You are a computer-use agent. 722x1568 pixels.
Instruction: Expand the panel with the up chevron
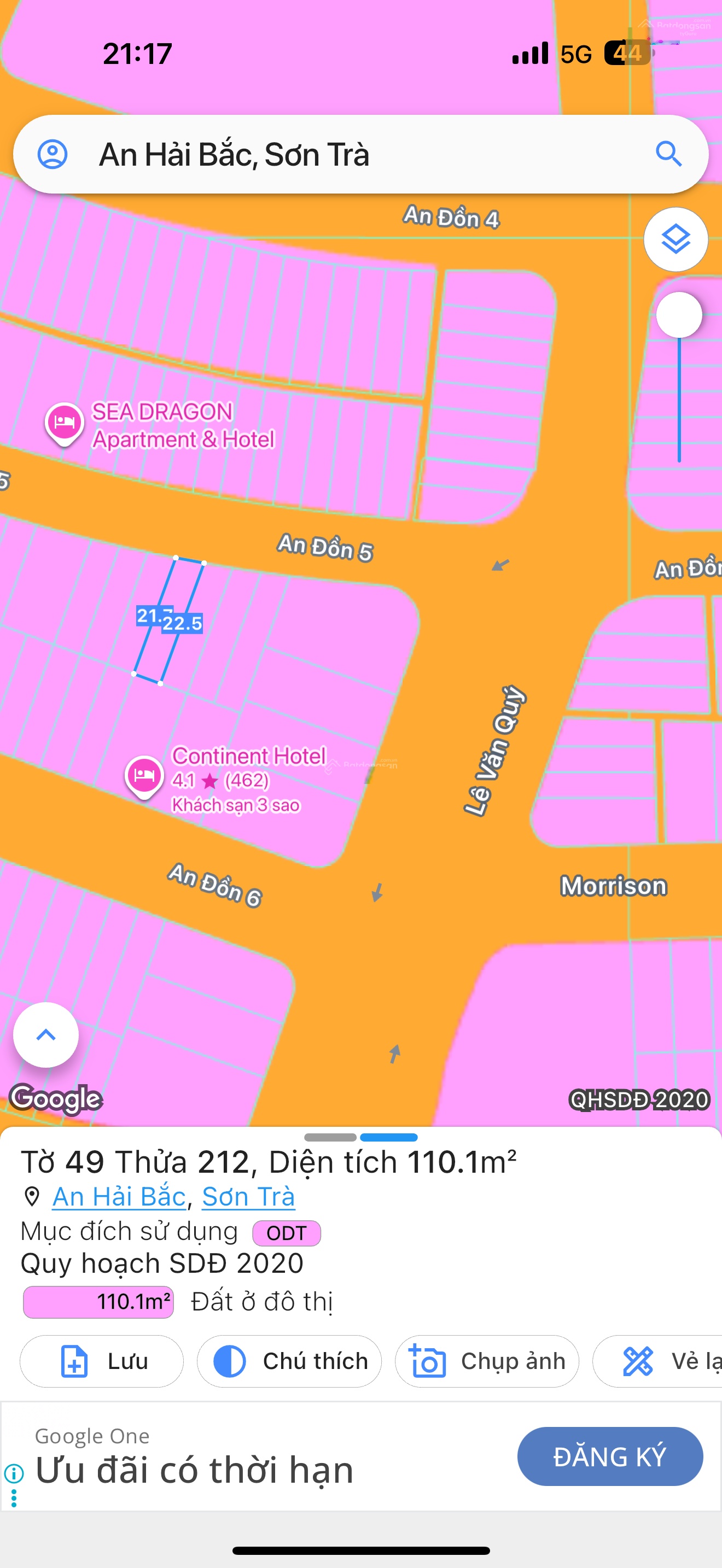[46, 1035]
